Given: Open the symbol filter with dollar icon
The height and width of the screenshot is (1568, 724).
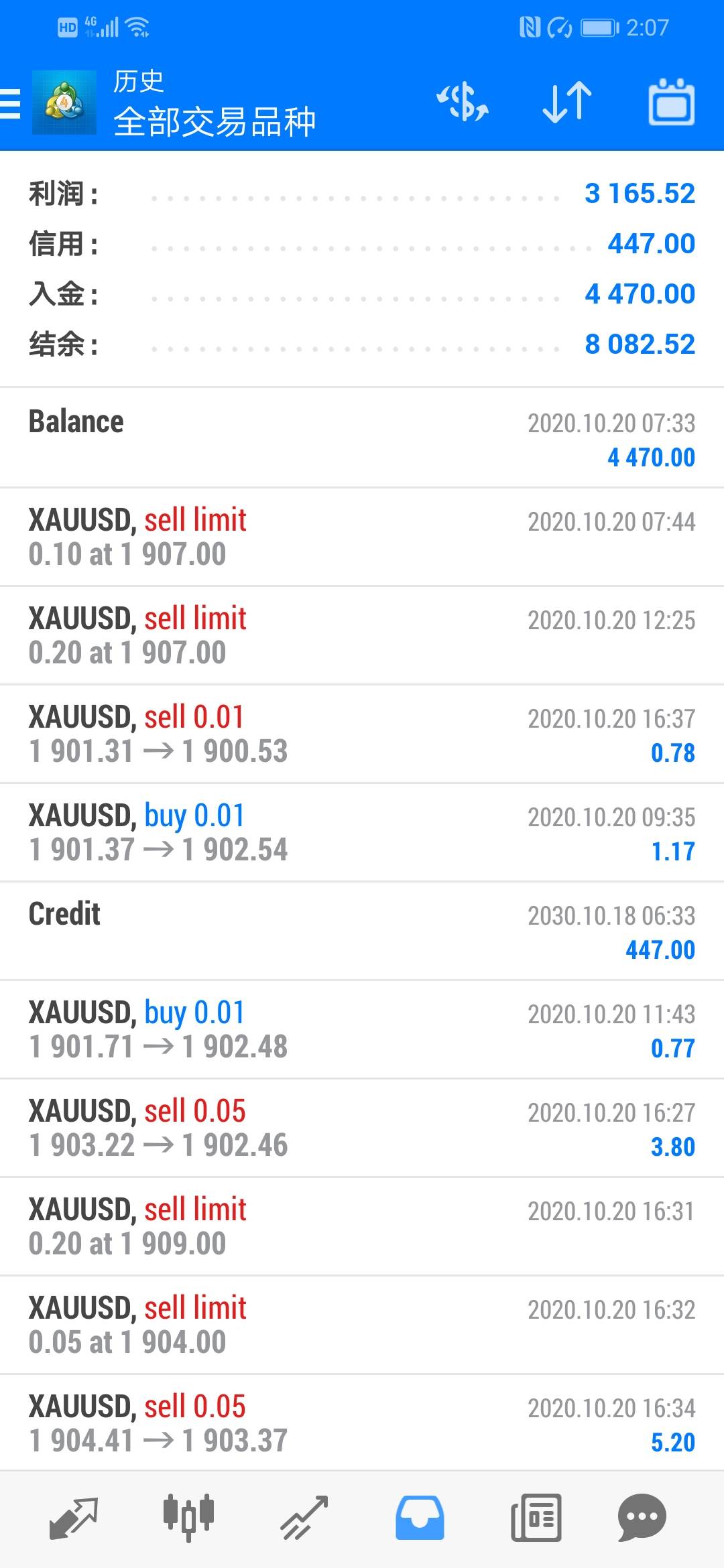Looking at the screenshot, I should pos(462,103).
